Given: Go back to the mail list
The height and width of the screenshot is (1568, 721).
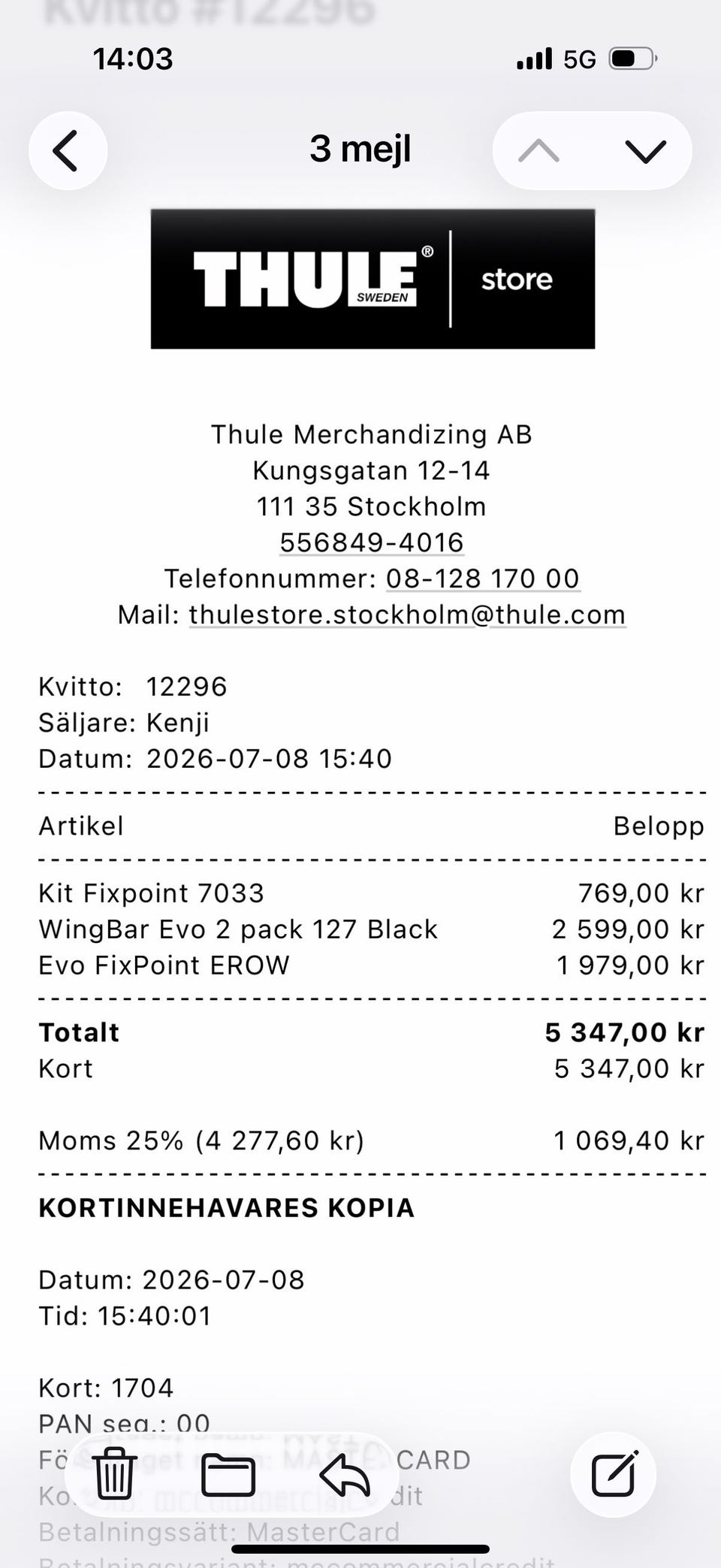Looking at the screenshot, I should pyautogui.click(x=68, y=150).
